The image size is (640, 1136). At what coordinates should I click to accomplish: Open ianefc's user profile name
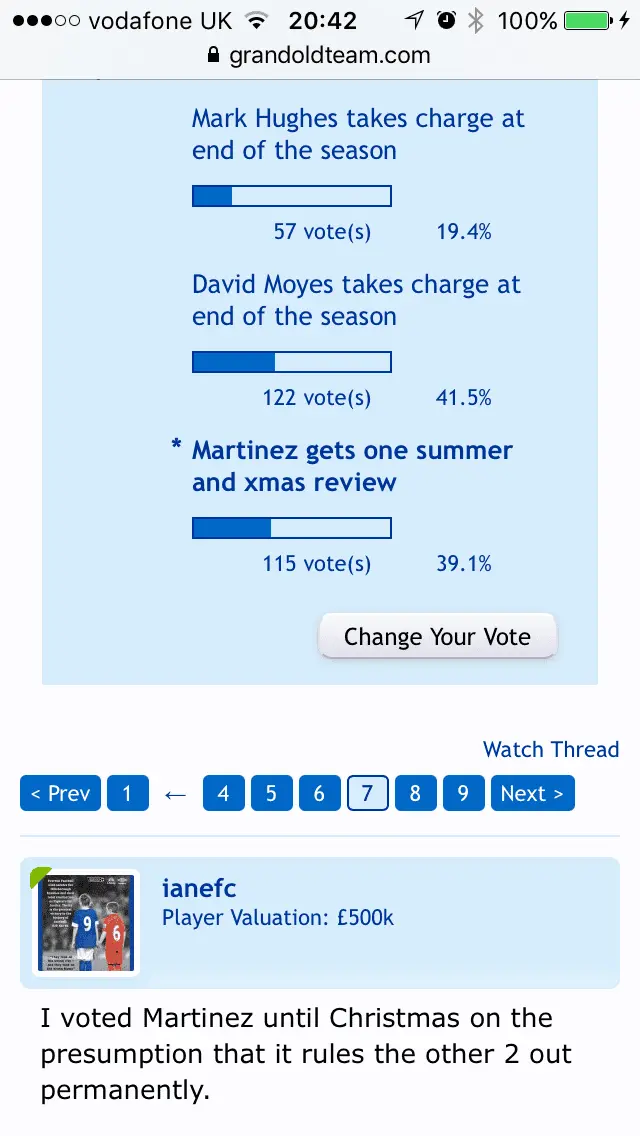199,888
